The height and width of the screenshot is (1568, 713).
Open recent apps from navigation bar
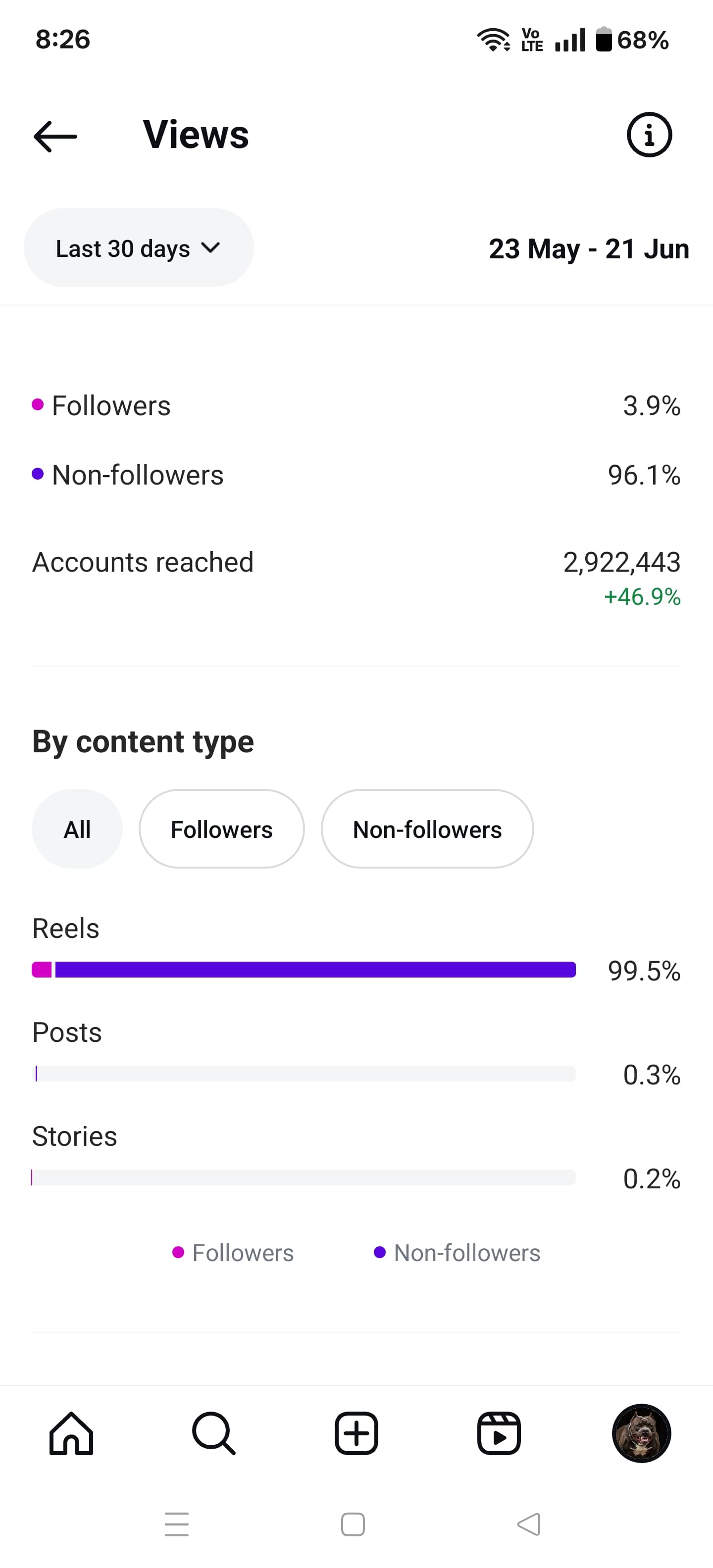click(177, 1524)
